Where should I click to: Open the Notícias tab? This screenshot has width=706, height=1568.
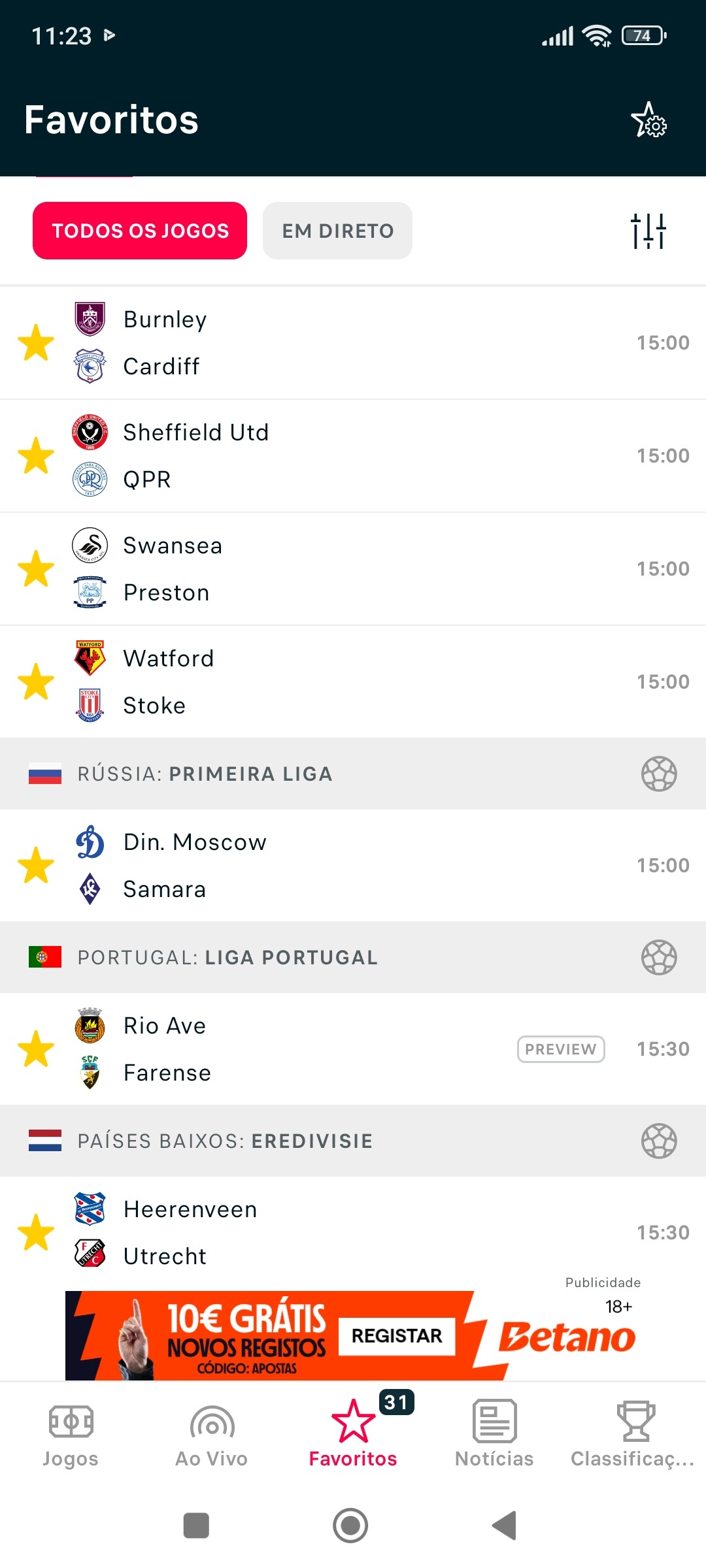pos(494,1433)
